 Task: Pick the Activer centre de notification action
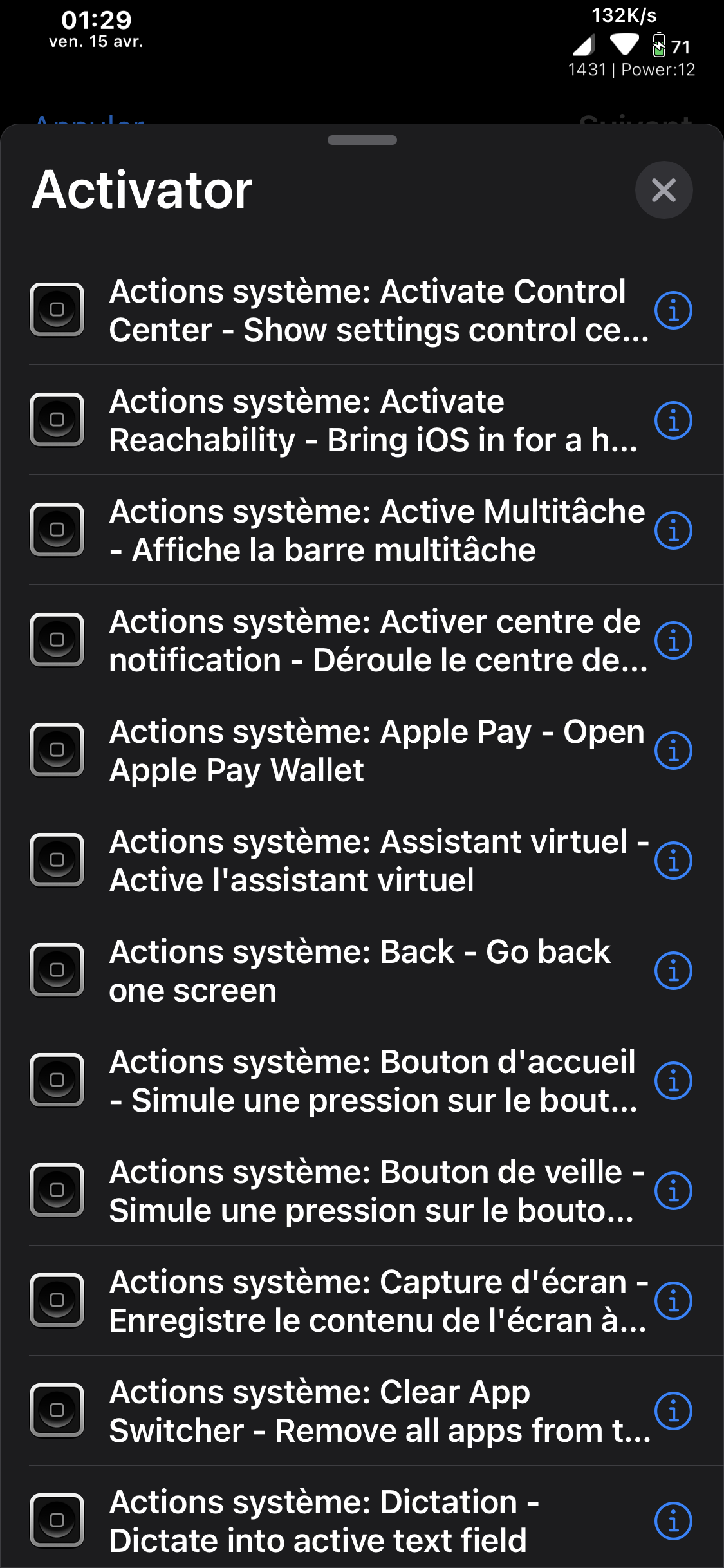click(x=362, y=640)
